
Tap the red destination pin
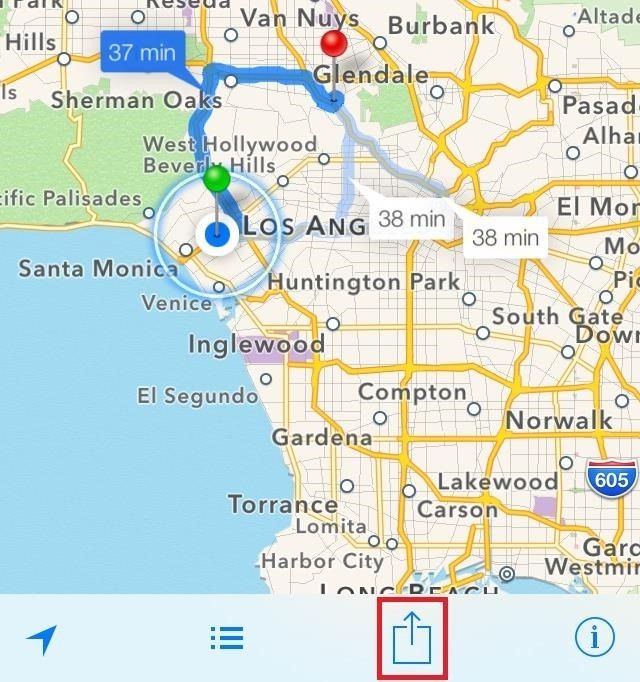(332, 45)
